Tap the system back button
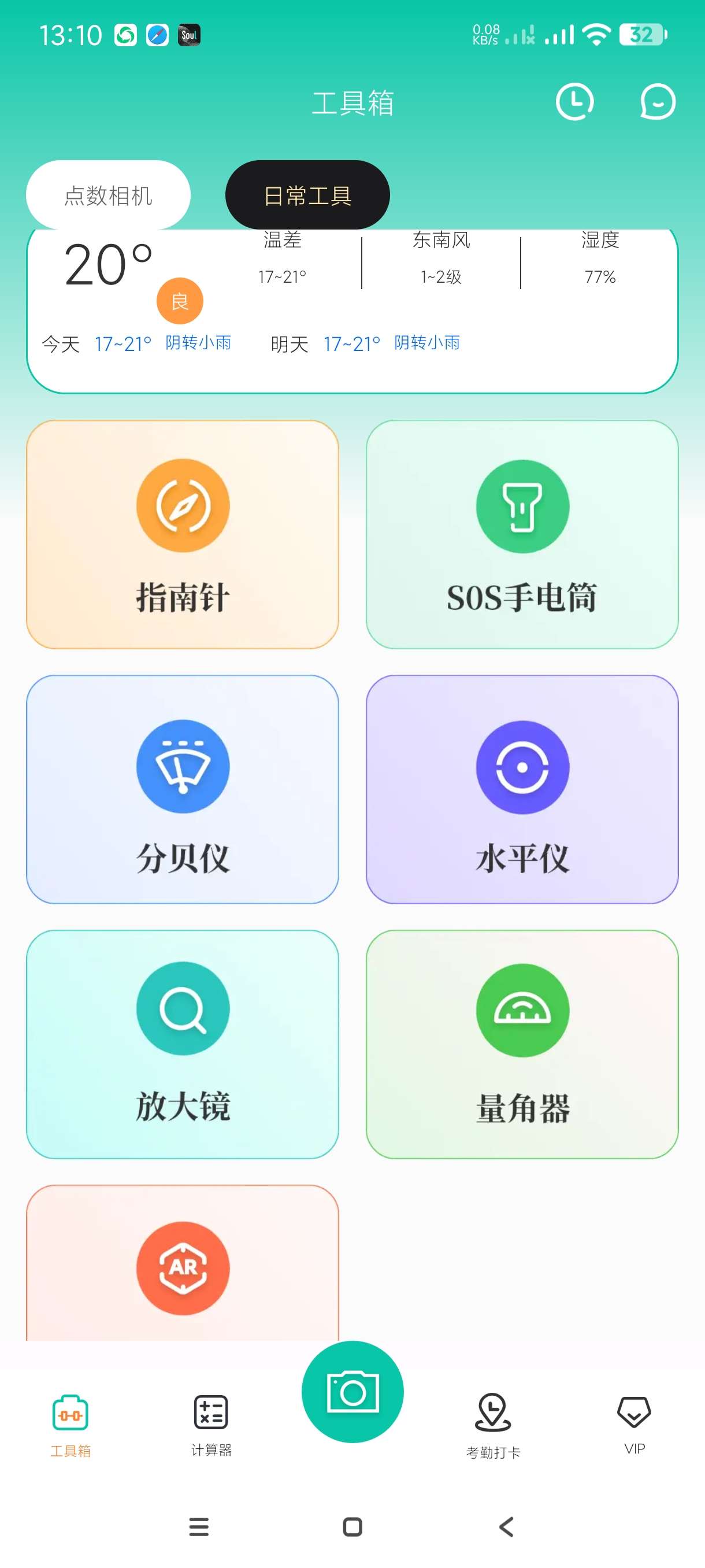This screenshot has height=1568, width=705. [x=506, y=1526]
